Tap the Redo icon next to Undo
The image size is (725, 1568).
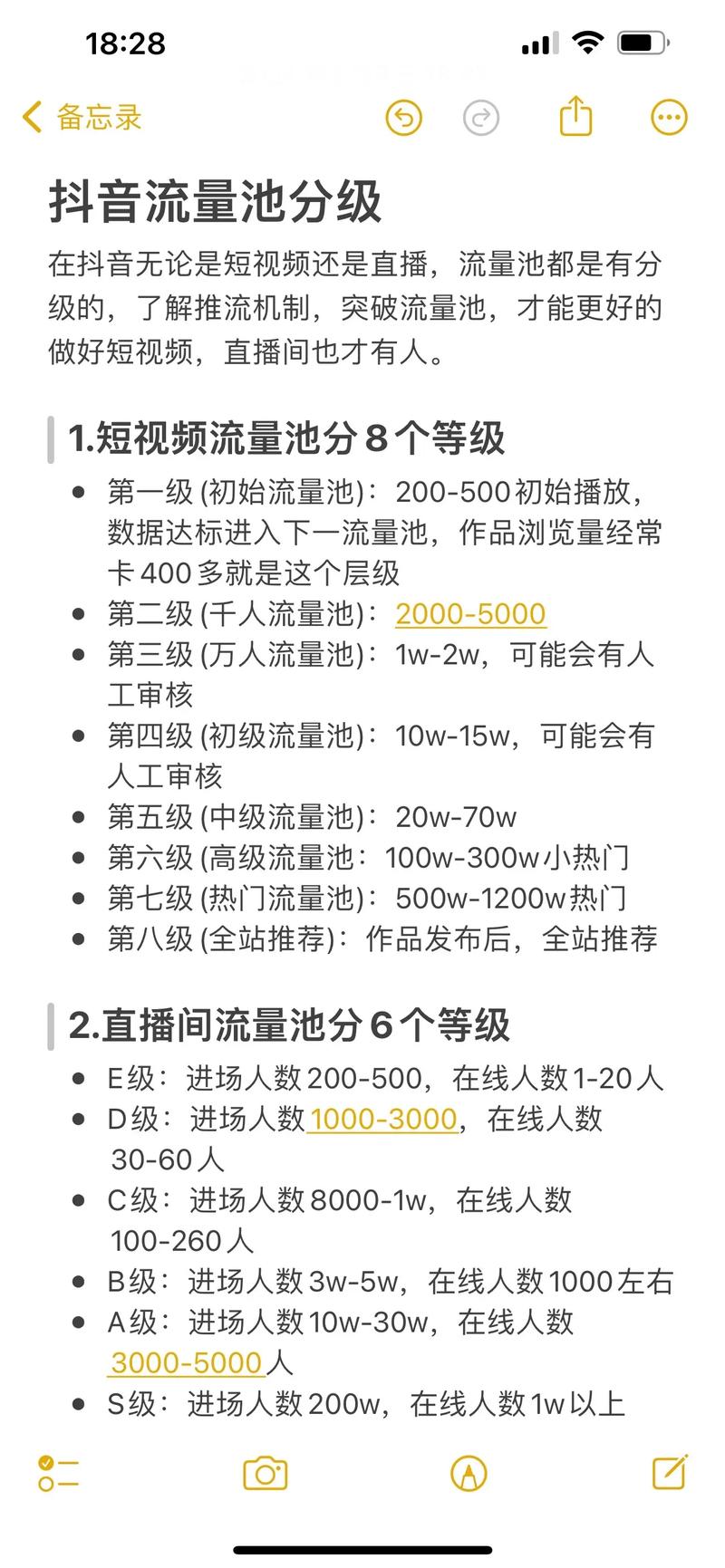[x=481, y=117]
